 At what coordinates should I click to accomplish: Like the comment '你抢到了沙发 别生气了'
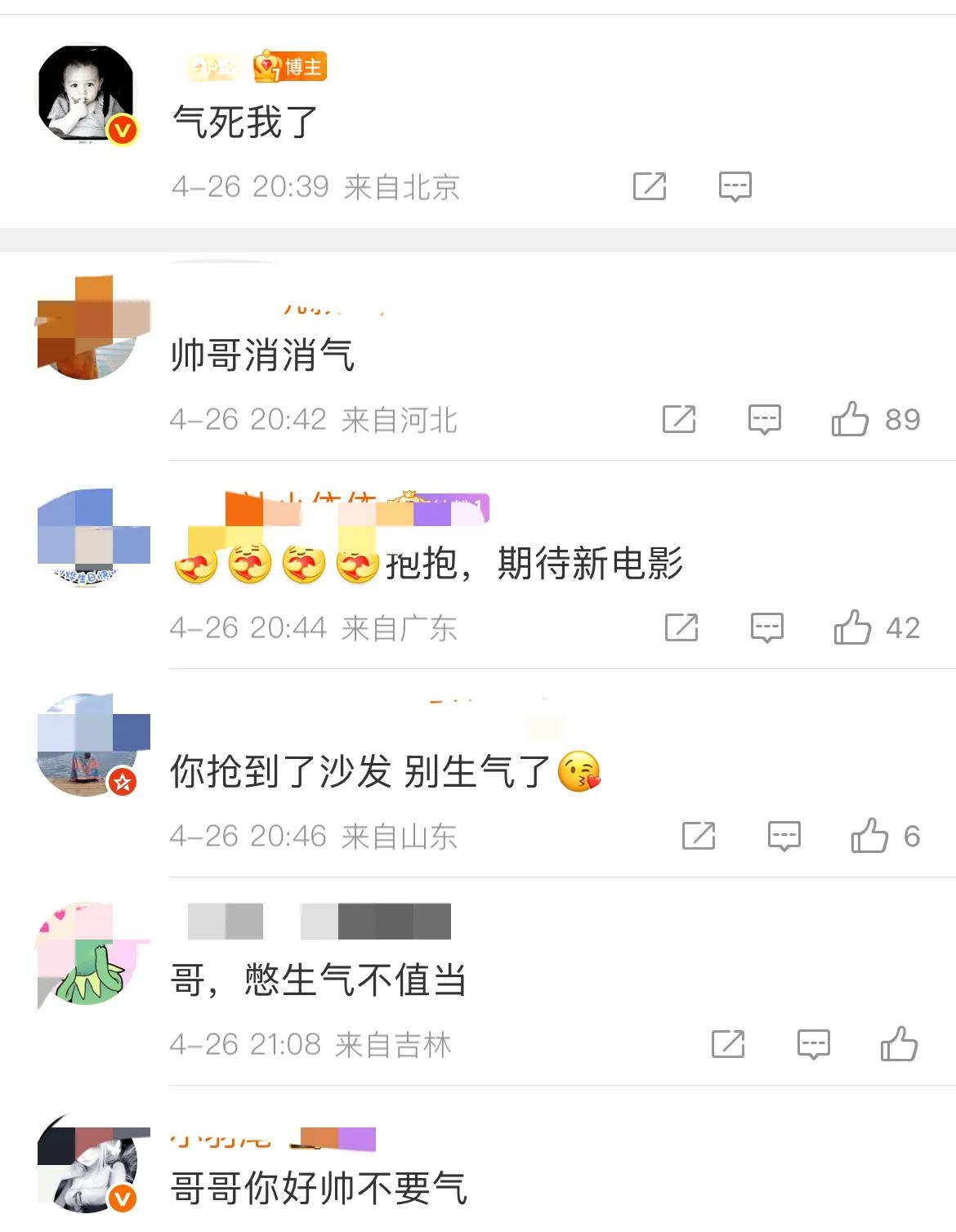(x=869, y=836)
